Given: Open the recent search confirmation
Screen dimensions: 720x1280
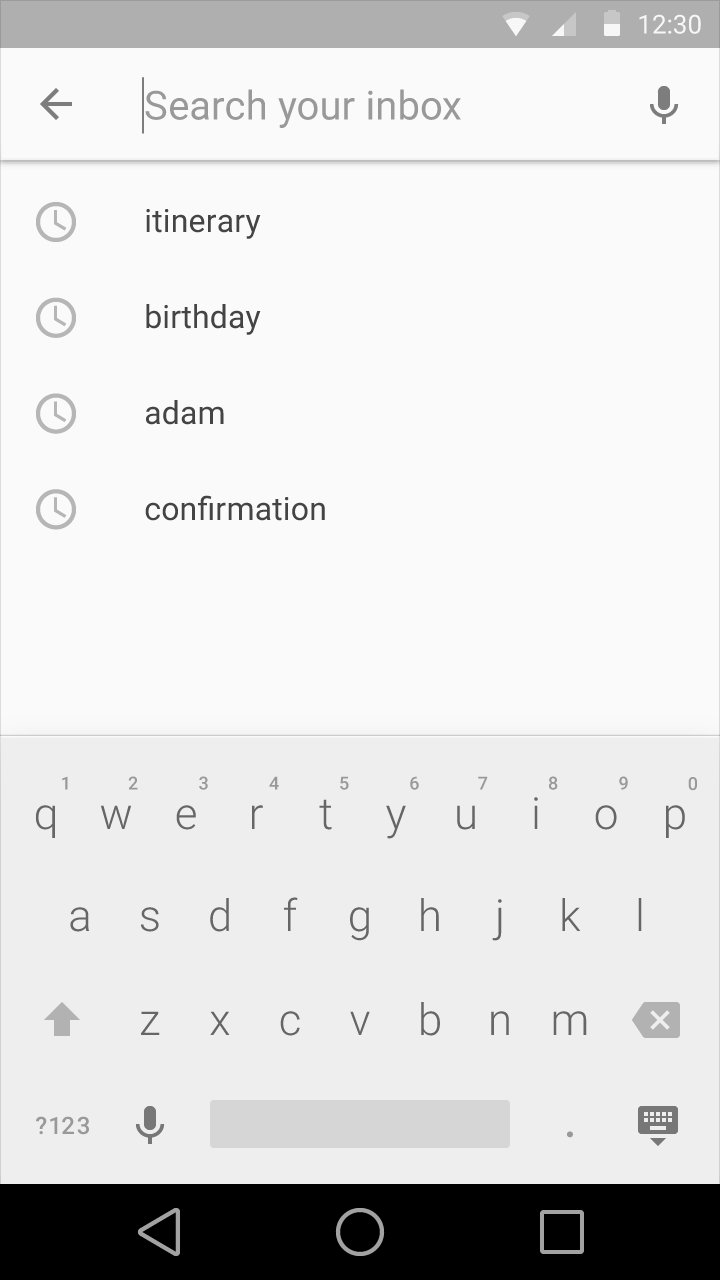Looking at the screenshot, I should point(360,509).
